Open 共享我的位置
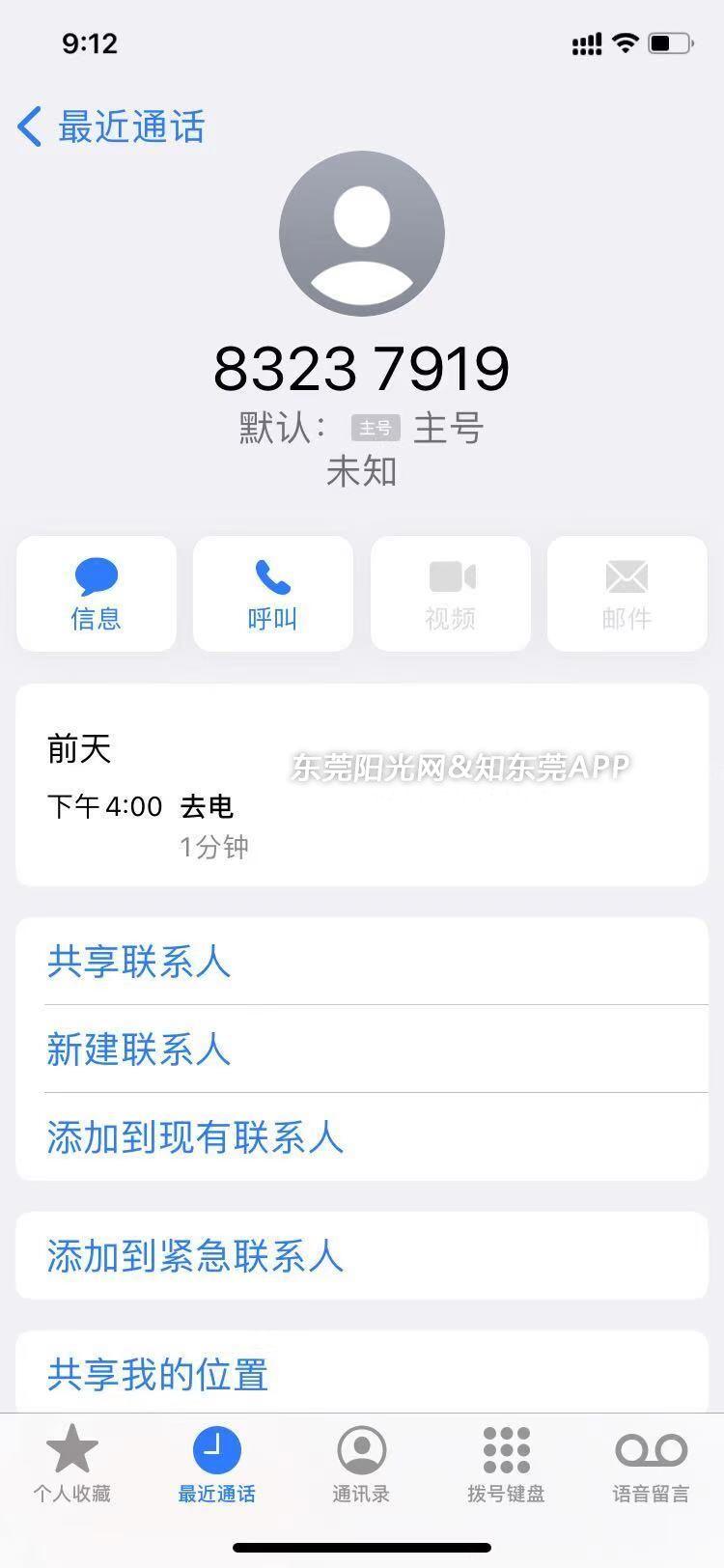This screenshot has width=724, height=1568. [362, 1373]
